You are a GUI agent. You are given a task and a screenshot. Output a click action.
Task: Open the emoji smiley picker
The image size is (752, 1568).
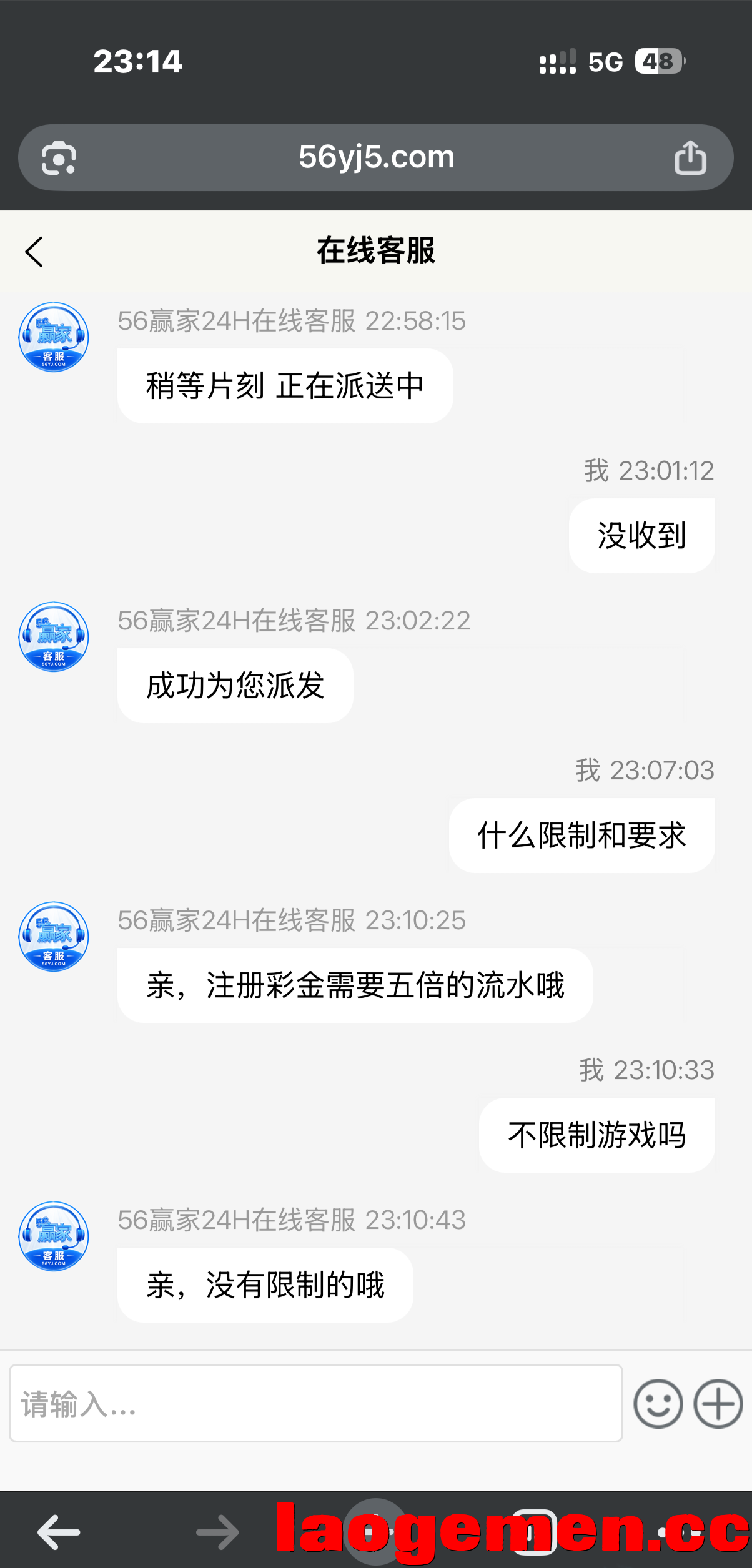click(x=658, y=1404)
